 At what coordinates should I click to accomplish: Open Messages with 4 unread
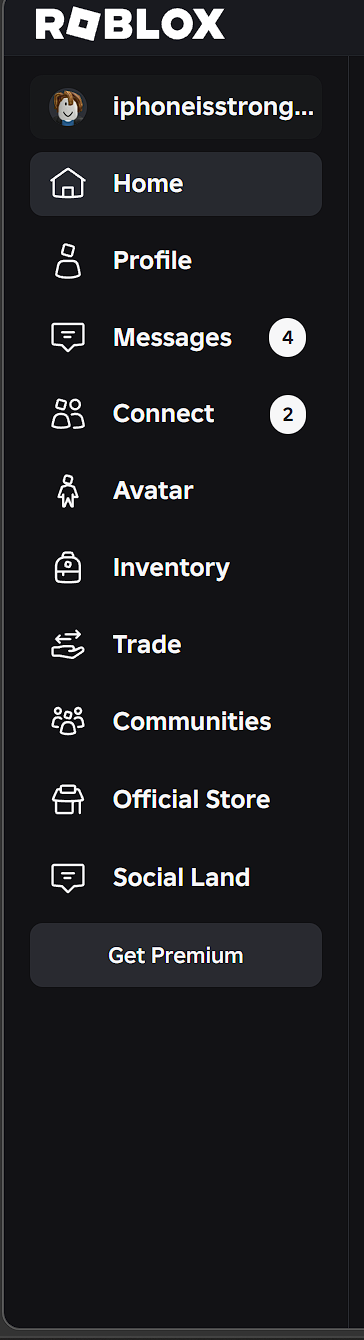coord(176,338)
